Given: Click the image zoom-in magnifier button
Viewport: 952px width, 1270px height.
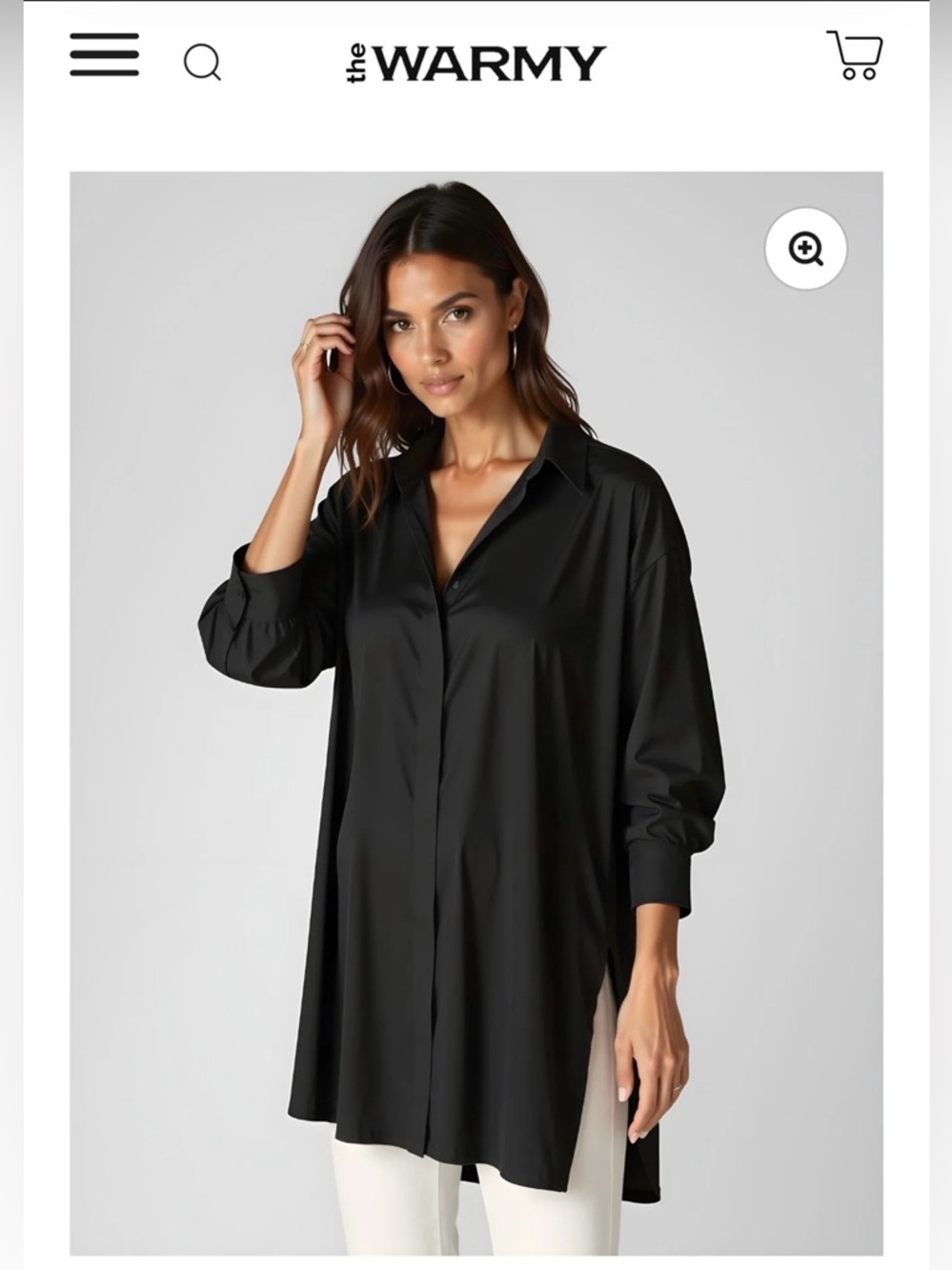Looking at the screenshot, I should [x=806, y=248].
